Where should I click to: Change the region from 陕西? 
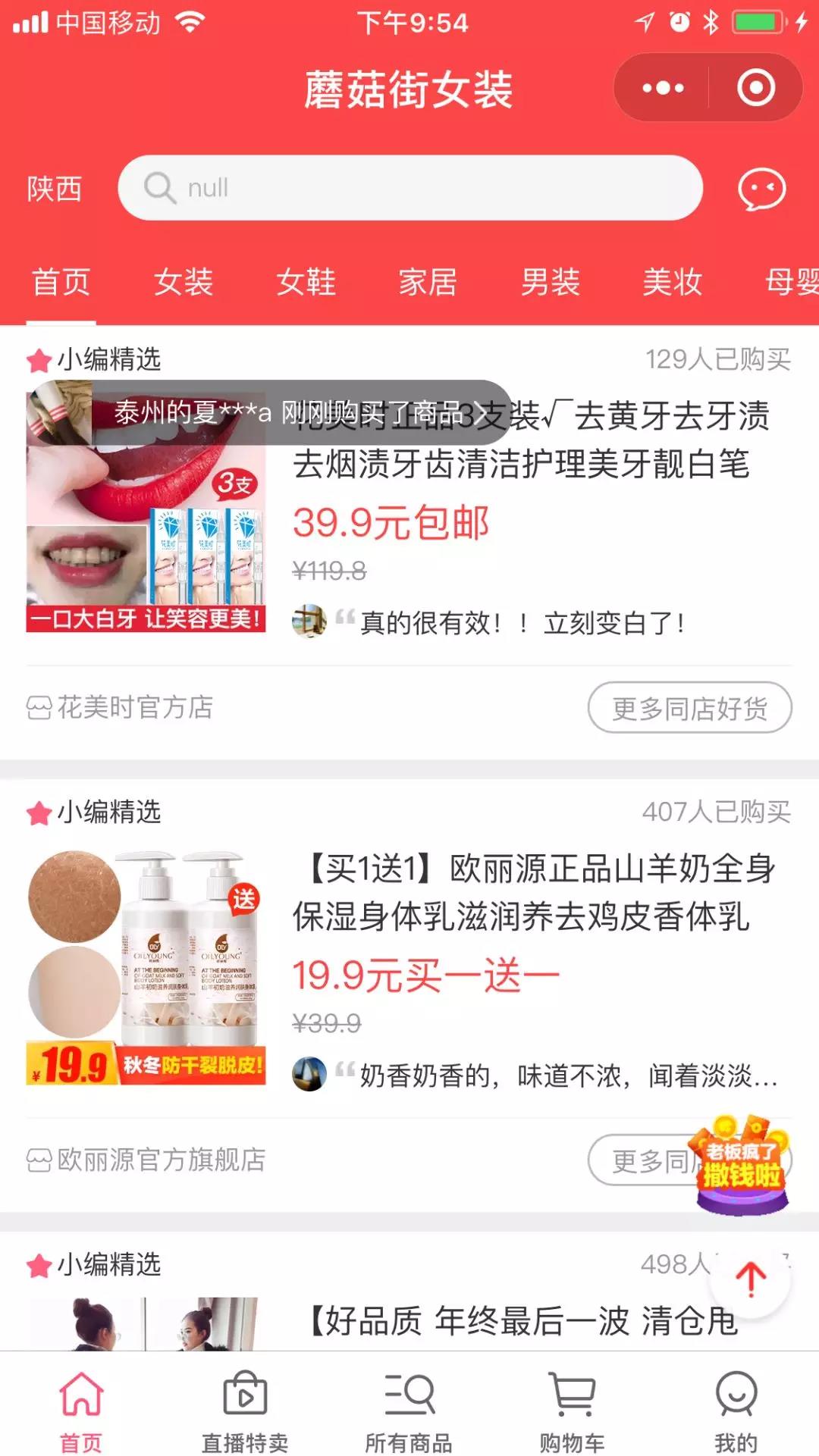click(x=54, y=189)
